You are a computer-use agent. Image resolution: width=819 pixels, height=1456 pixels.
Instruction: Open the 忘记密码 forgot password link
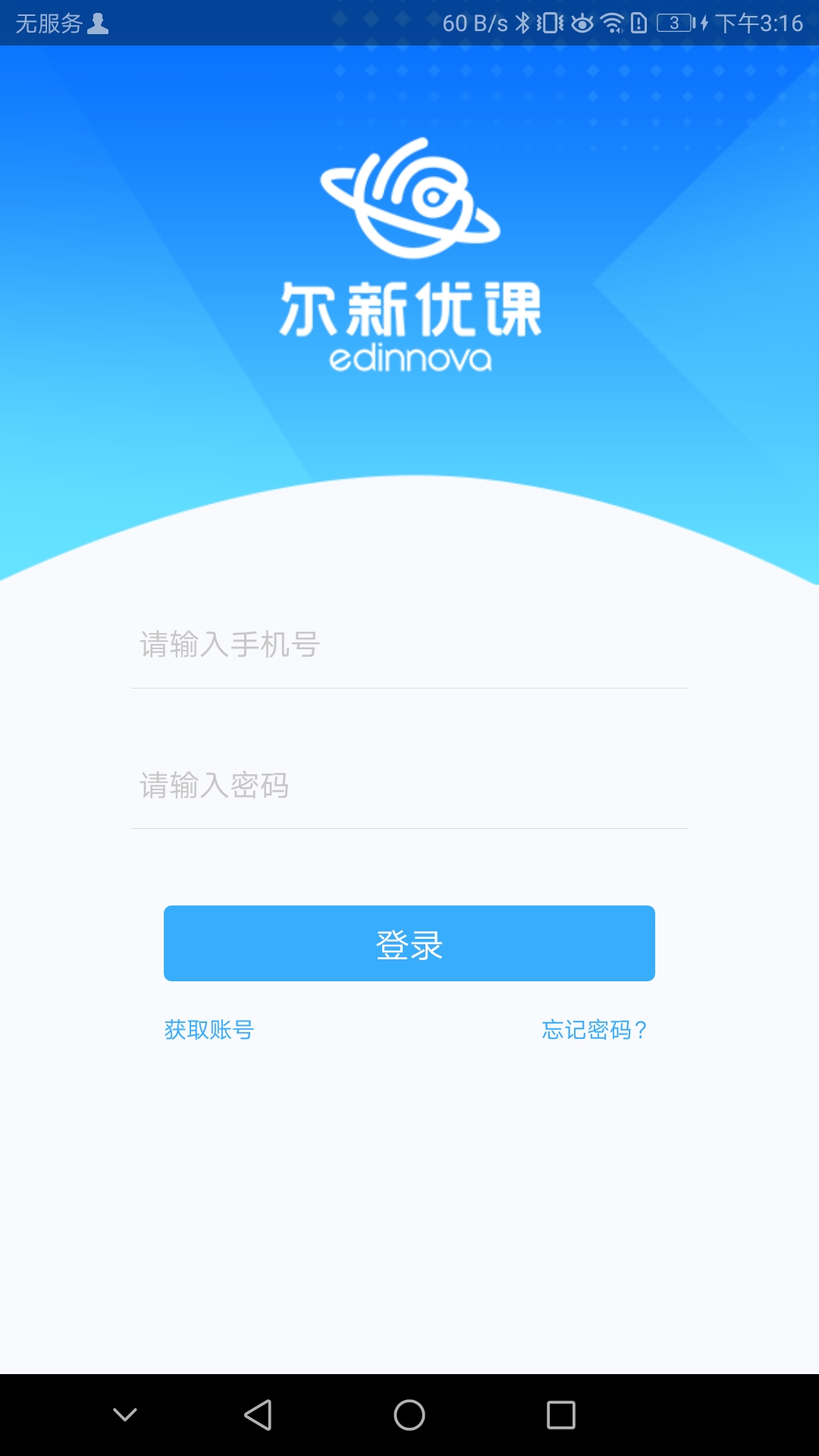point(595,1030)
